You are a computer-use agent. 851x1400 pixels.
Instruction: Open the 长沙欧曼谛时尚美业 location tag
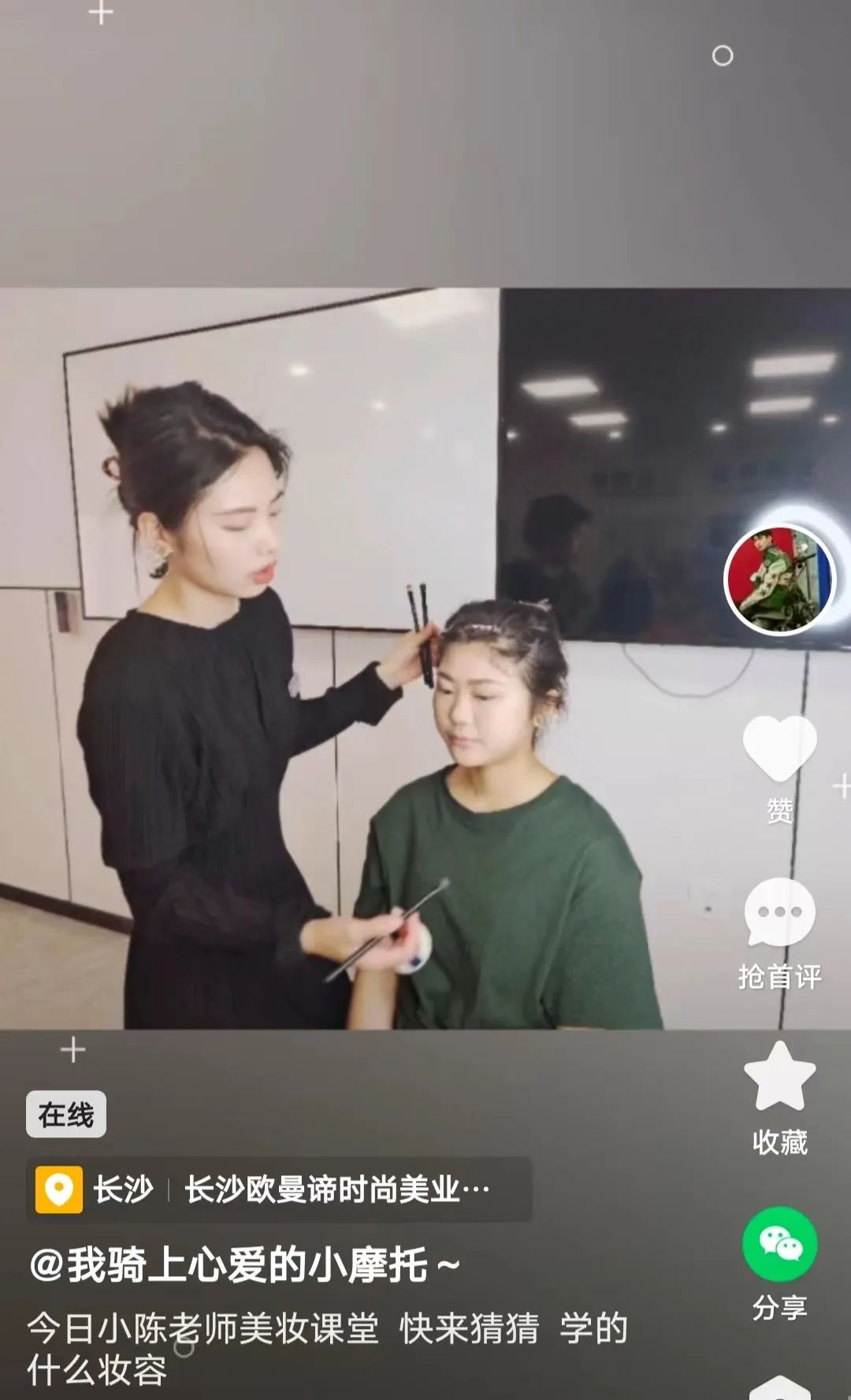pyautogui.click(x=279, y=1189)
